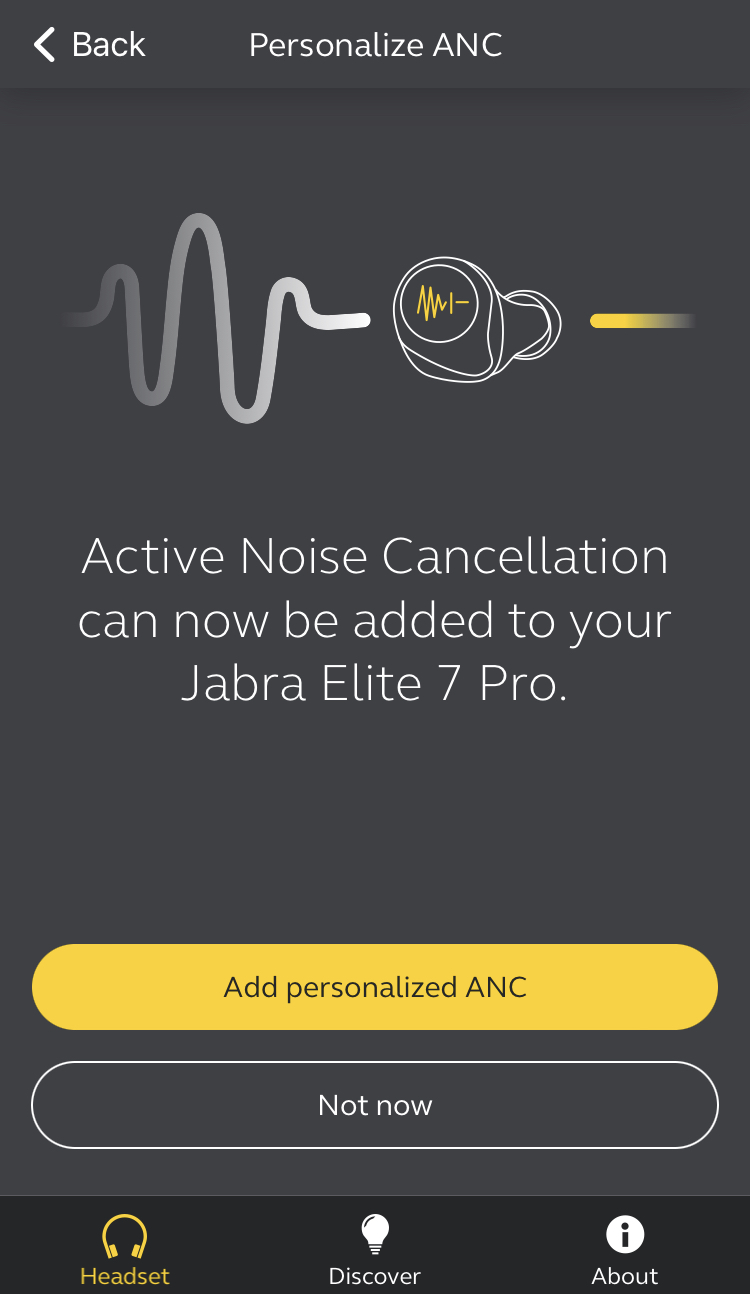Image resolution: width=750 pixels, height=1294 pixels.
Task: Go to the About tab
Action: click(x=625, y=1249)
